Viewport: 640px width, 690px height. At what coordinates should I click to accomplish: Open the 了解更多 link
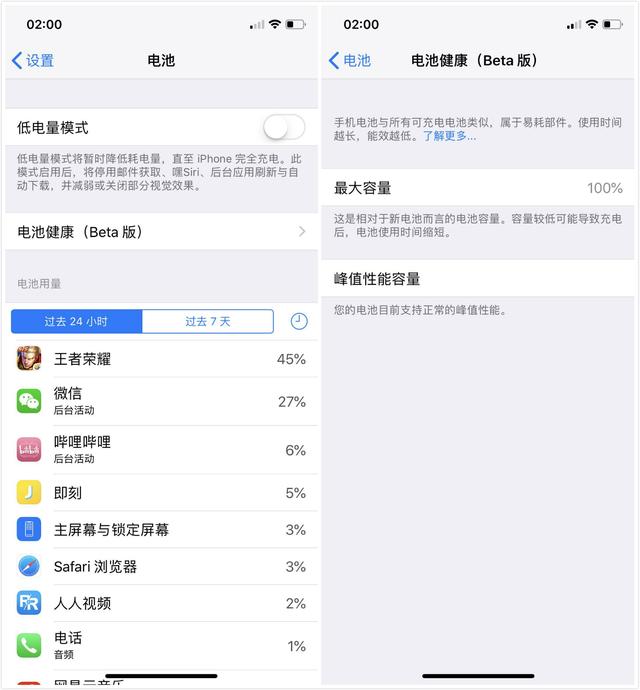pos(449,136)
